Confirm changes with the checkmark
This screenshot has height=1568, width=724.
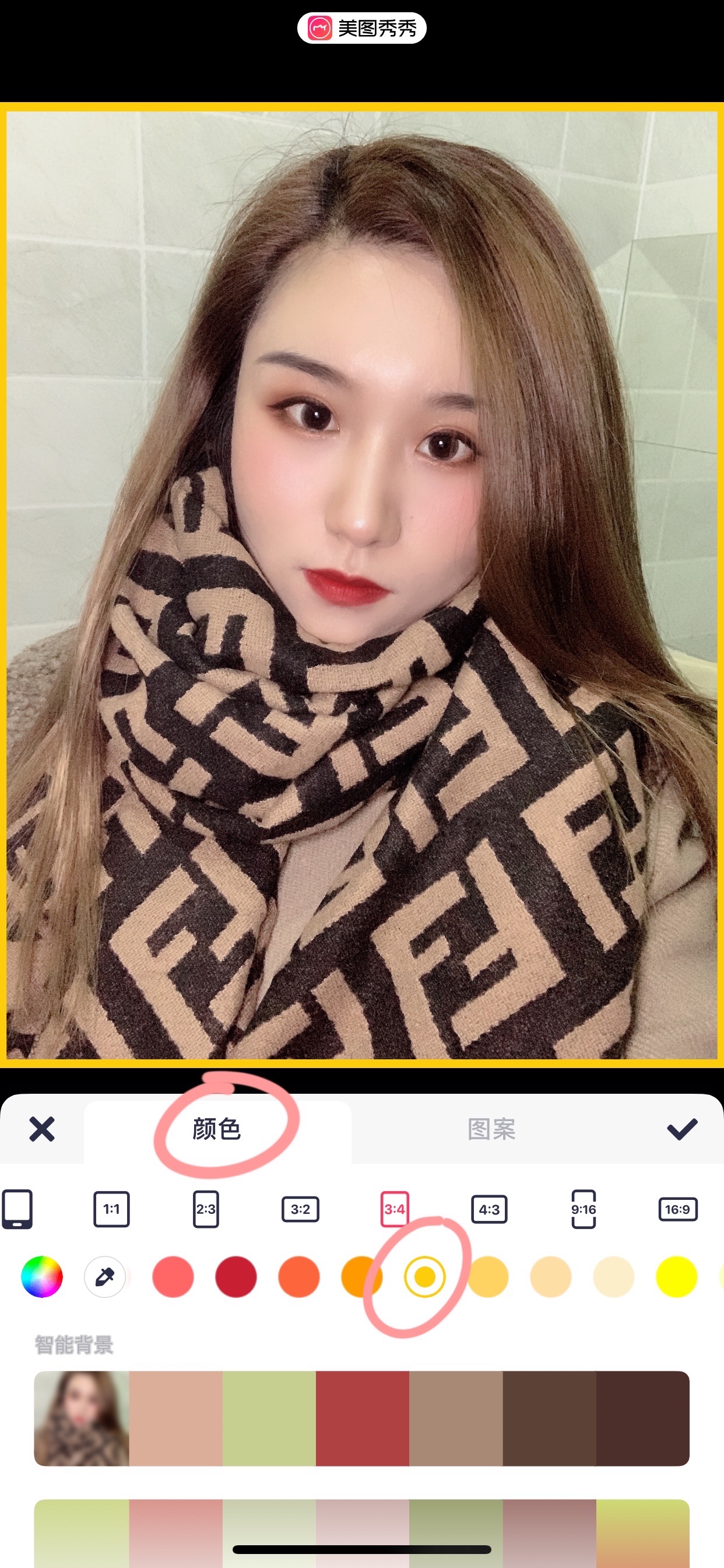click(681, 1129)
